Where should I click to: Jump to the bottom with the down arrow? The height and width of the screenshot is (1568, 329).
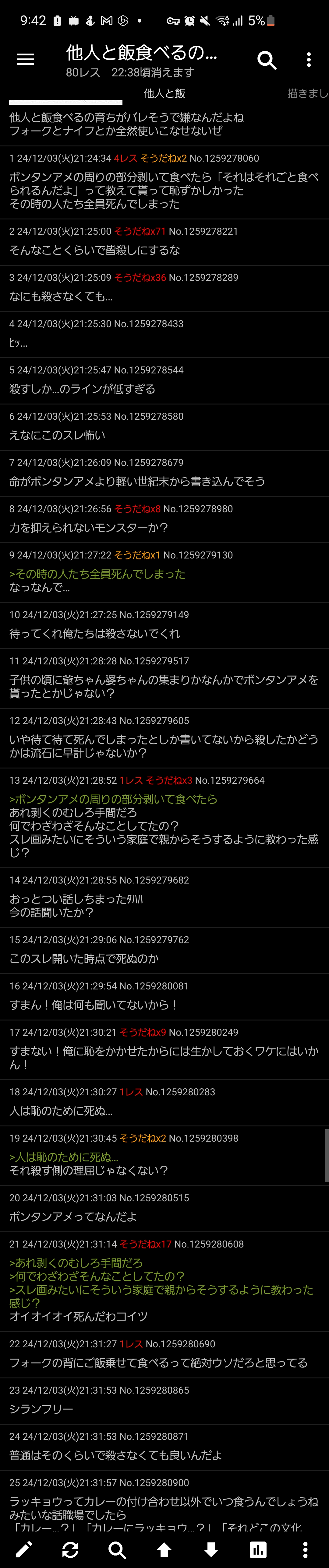(x=211, y=1549)
